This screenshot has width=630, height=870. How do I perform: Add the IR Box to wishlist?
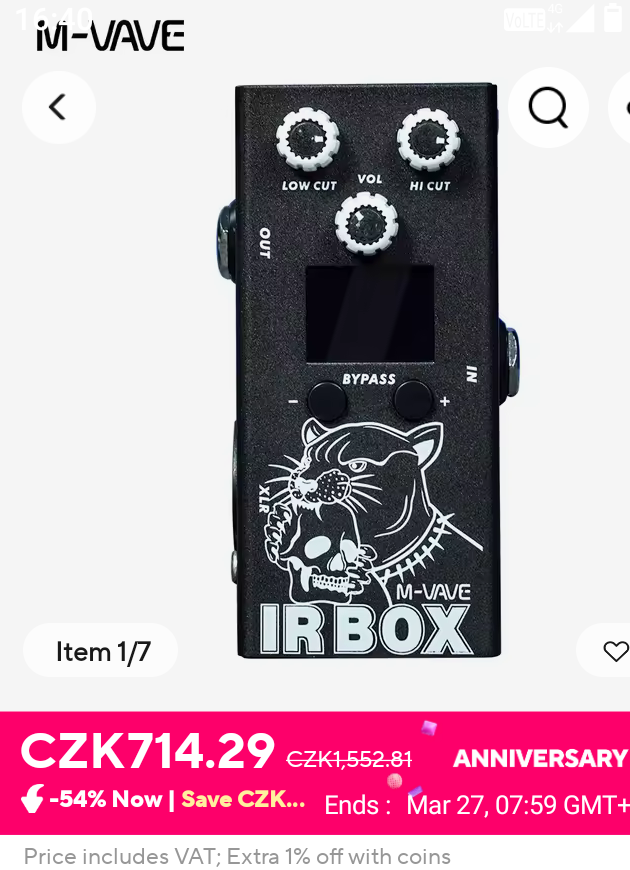(614, 651)
